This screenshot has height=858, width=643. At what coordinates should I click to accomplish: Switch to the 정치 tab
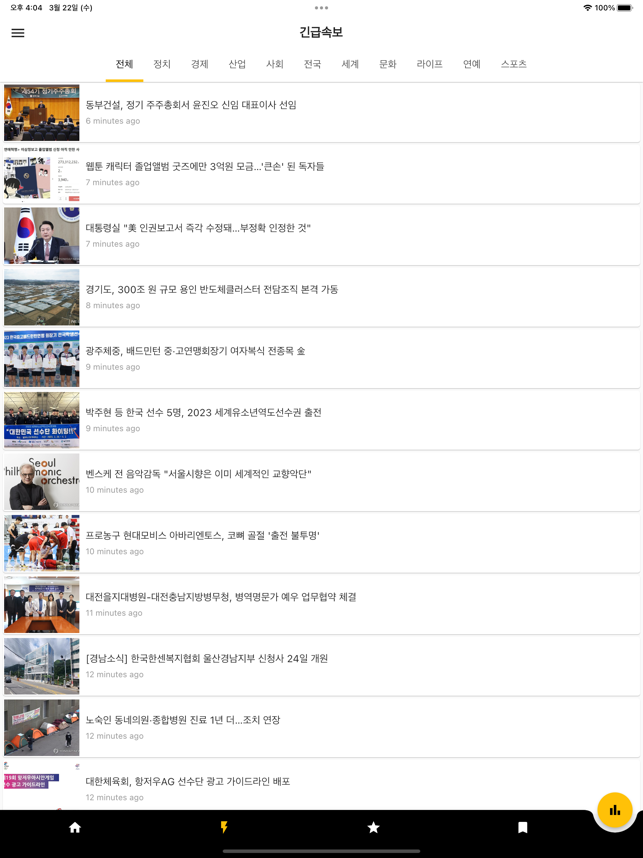click(162, 64)
